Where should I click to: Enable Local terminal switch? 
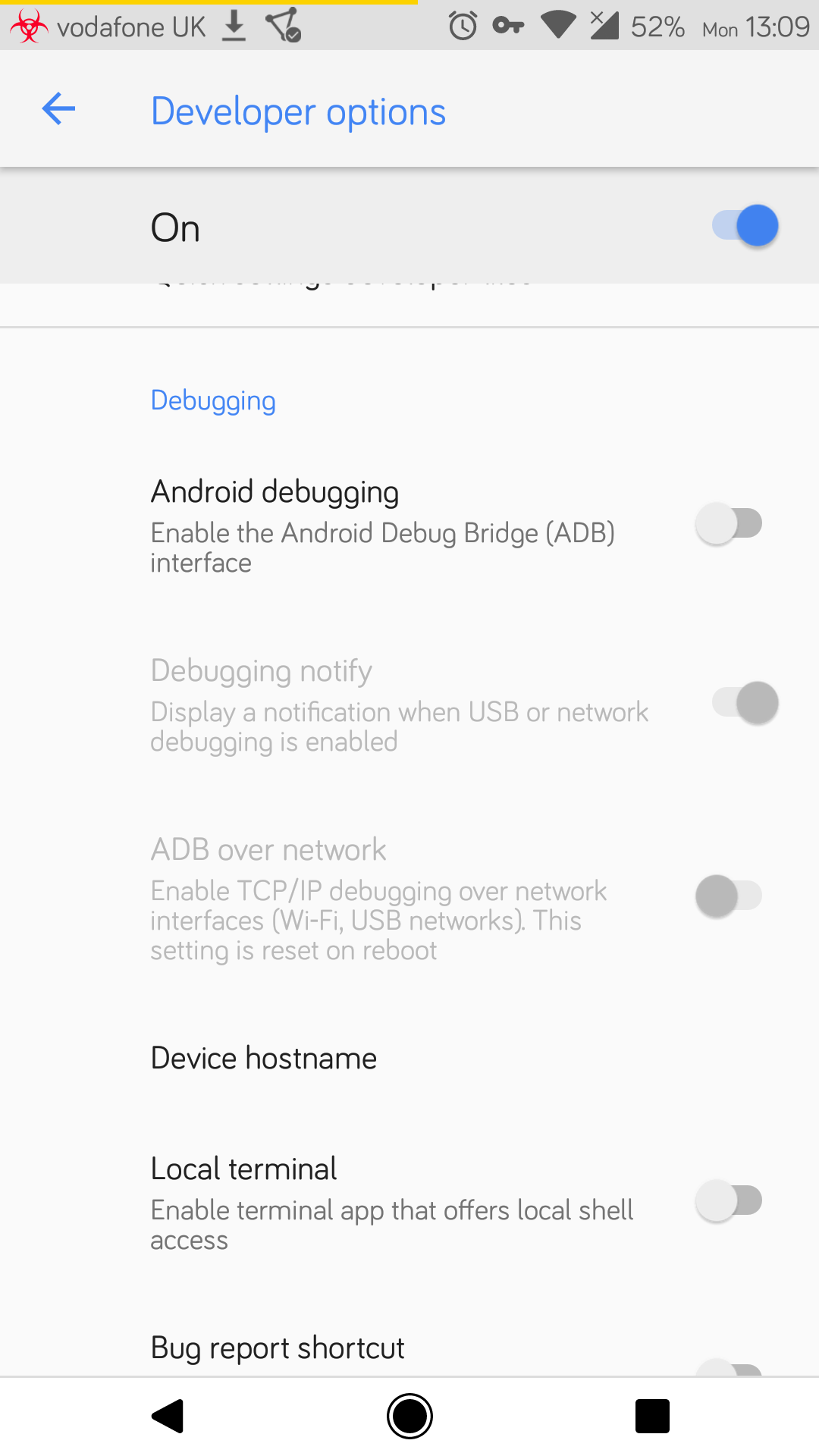tap(729, 1201)
